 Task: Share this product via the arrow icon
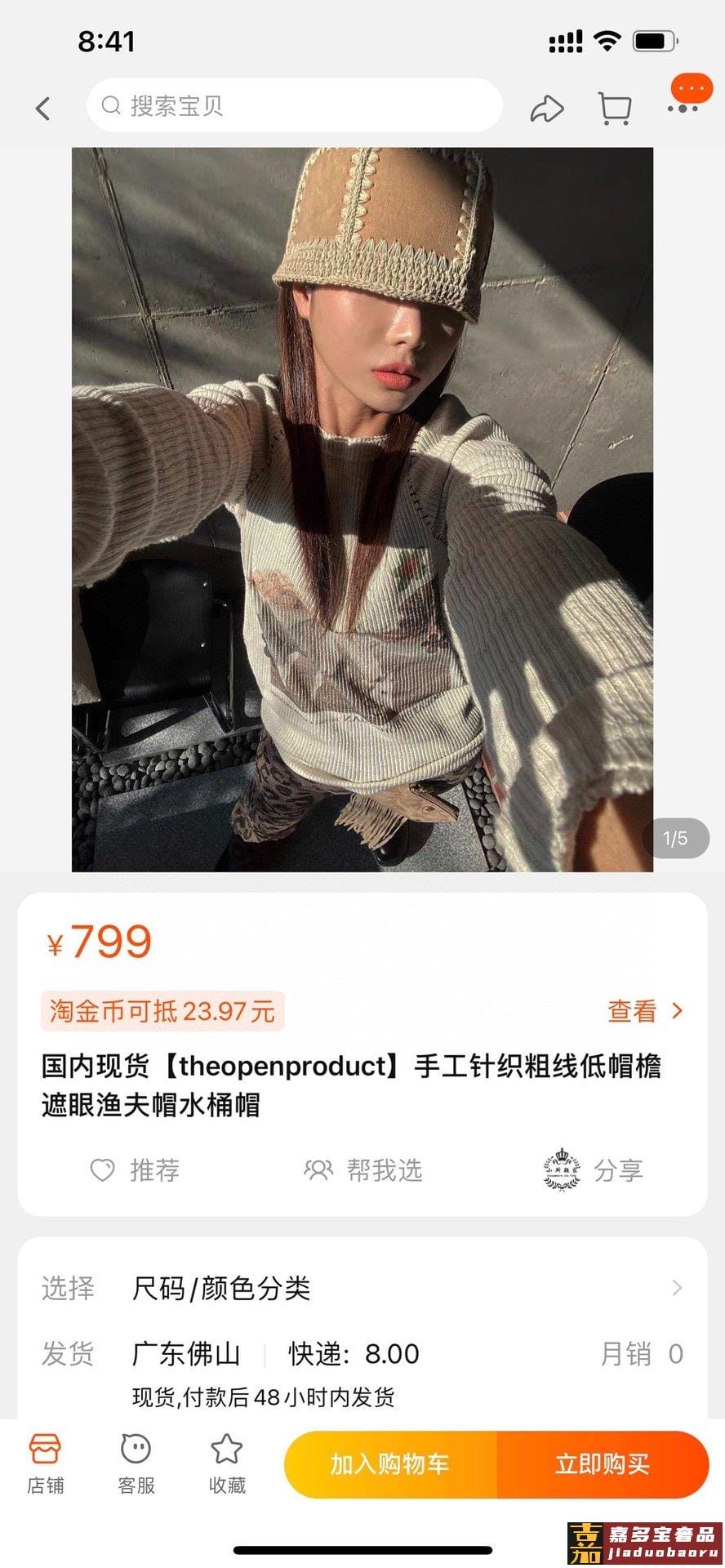click(546, 108)
